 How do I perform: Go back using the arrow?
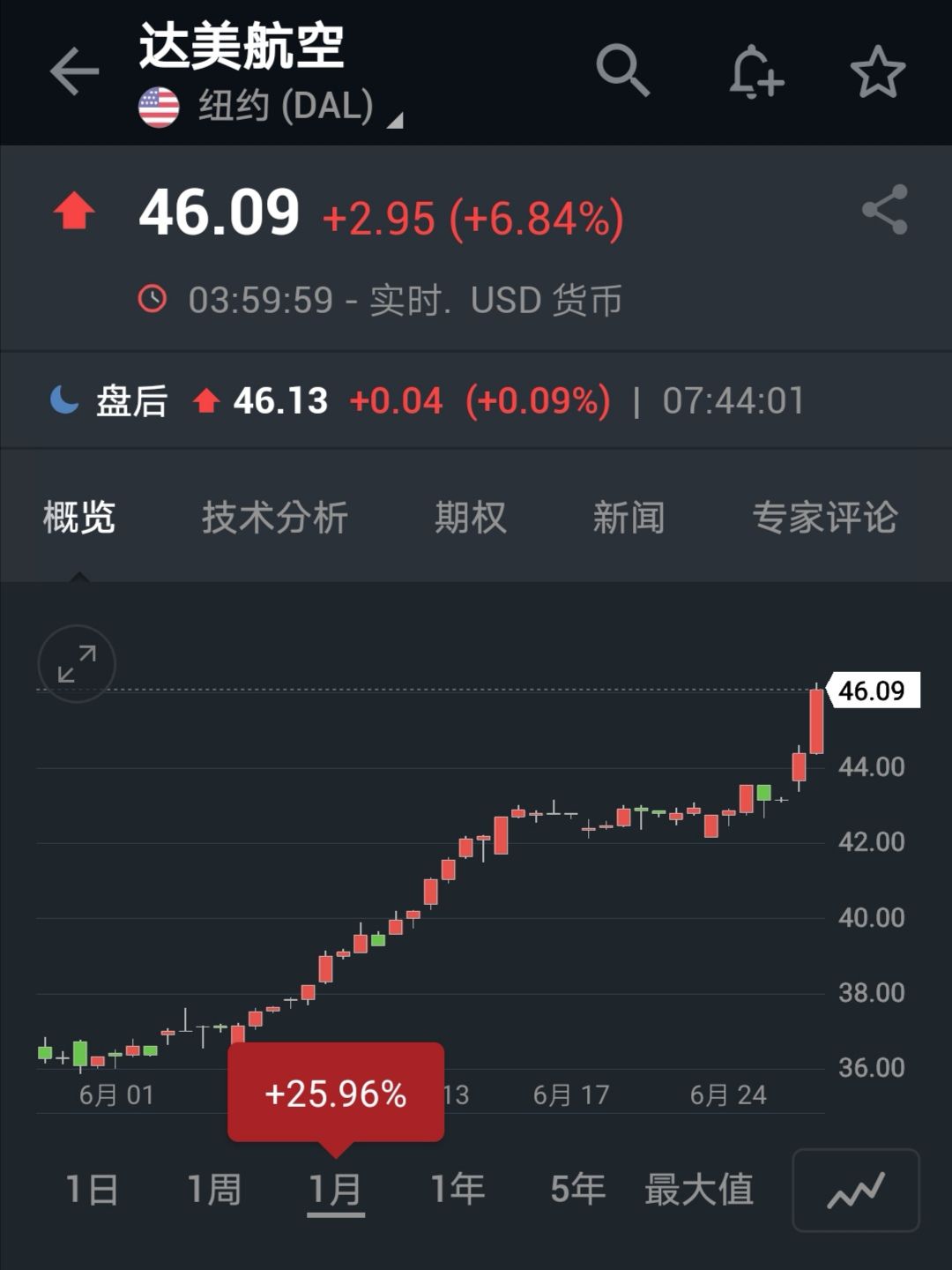(x=74, y=71)
